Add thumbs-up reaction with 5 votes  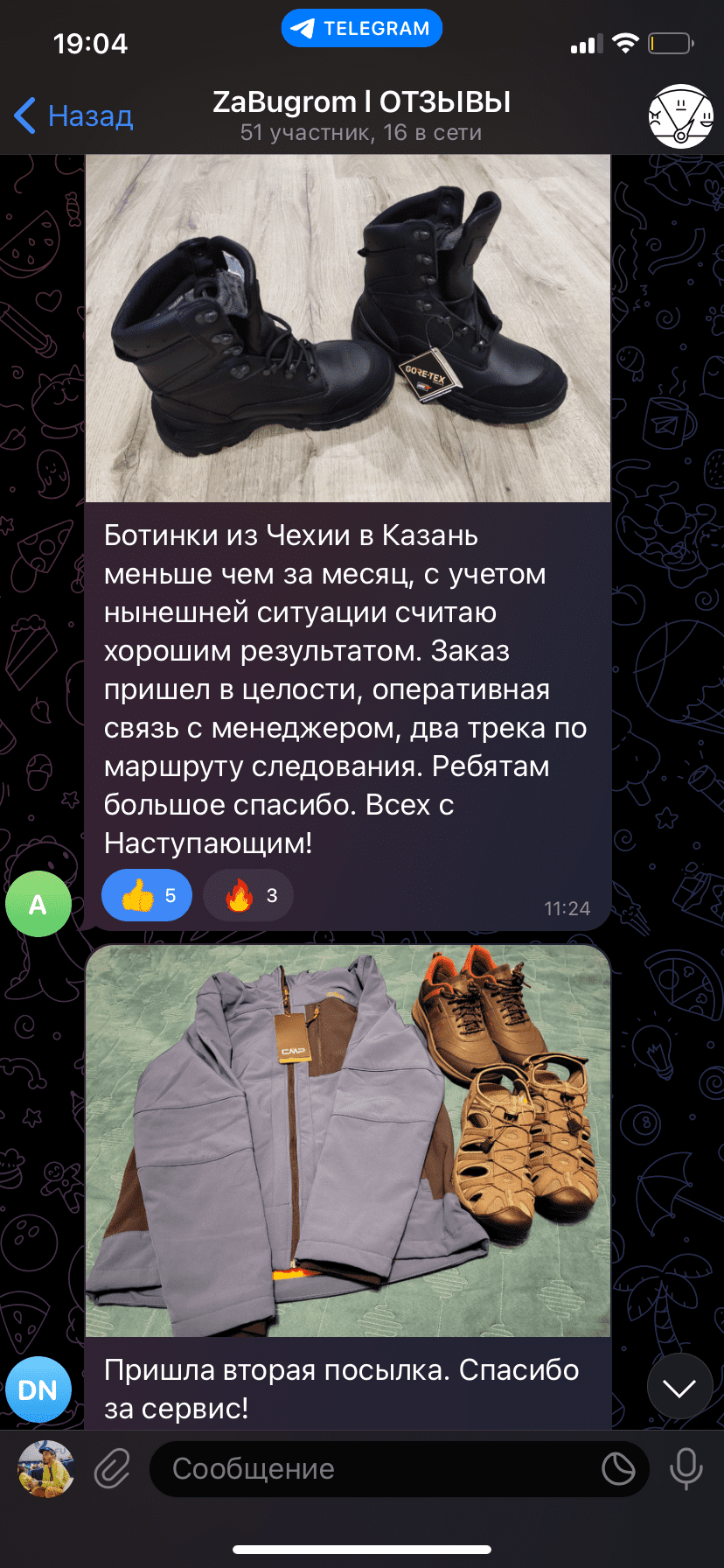(x=147, y=895)
